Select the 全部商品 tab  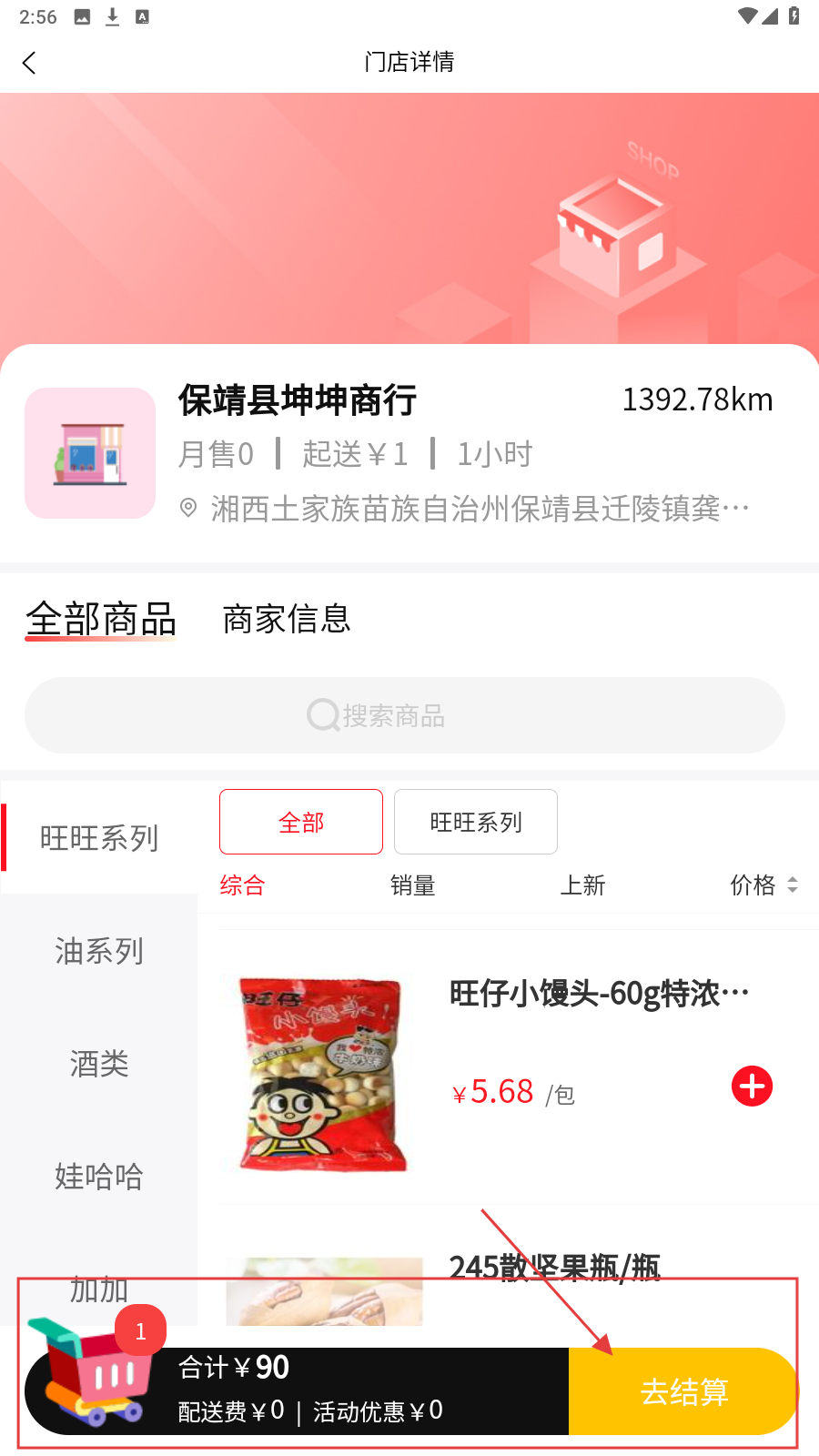[x=101, y=620]
